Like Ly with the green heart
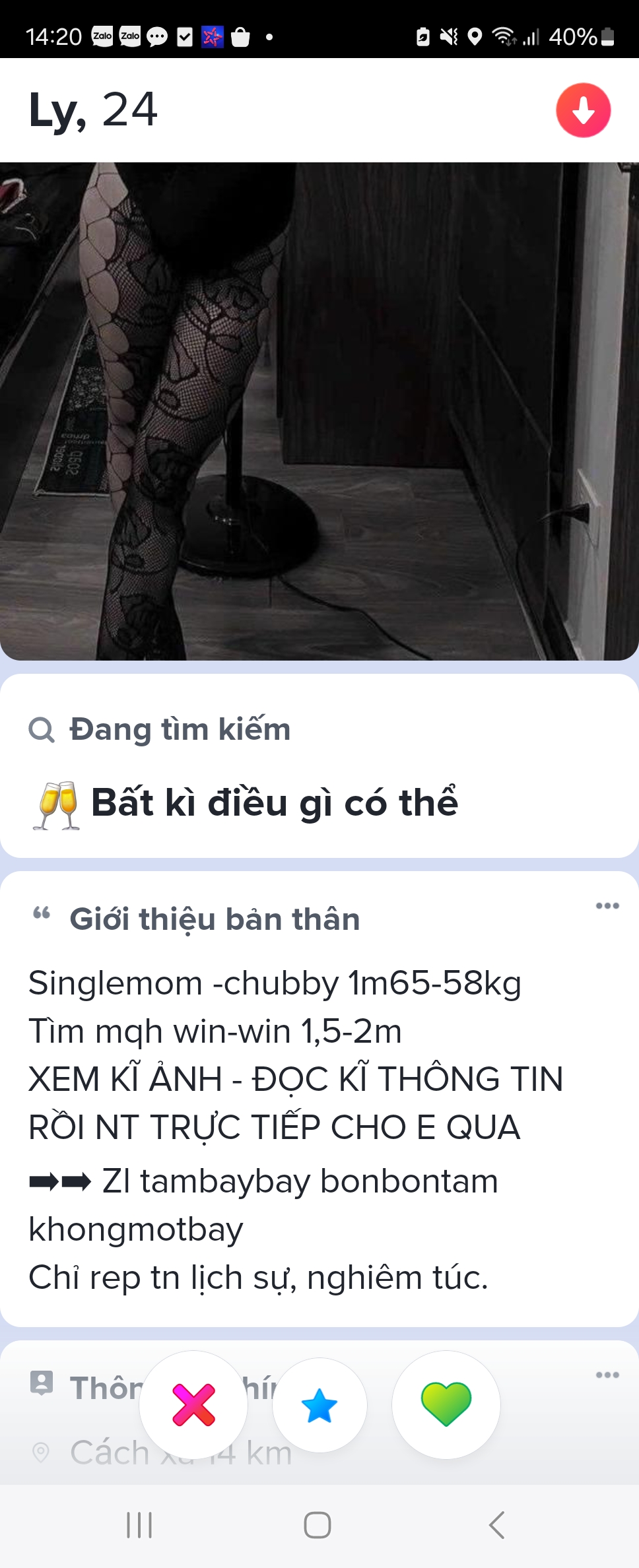This screenshot has height=1568, width=639. tap(446, 1404)
